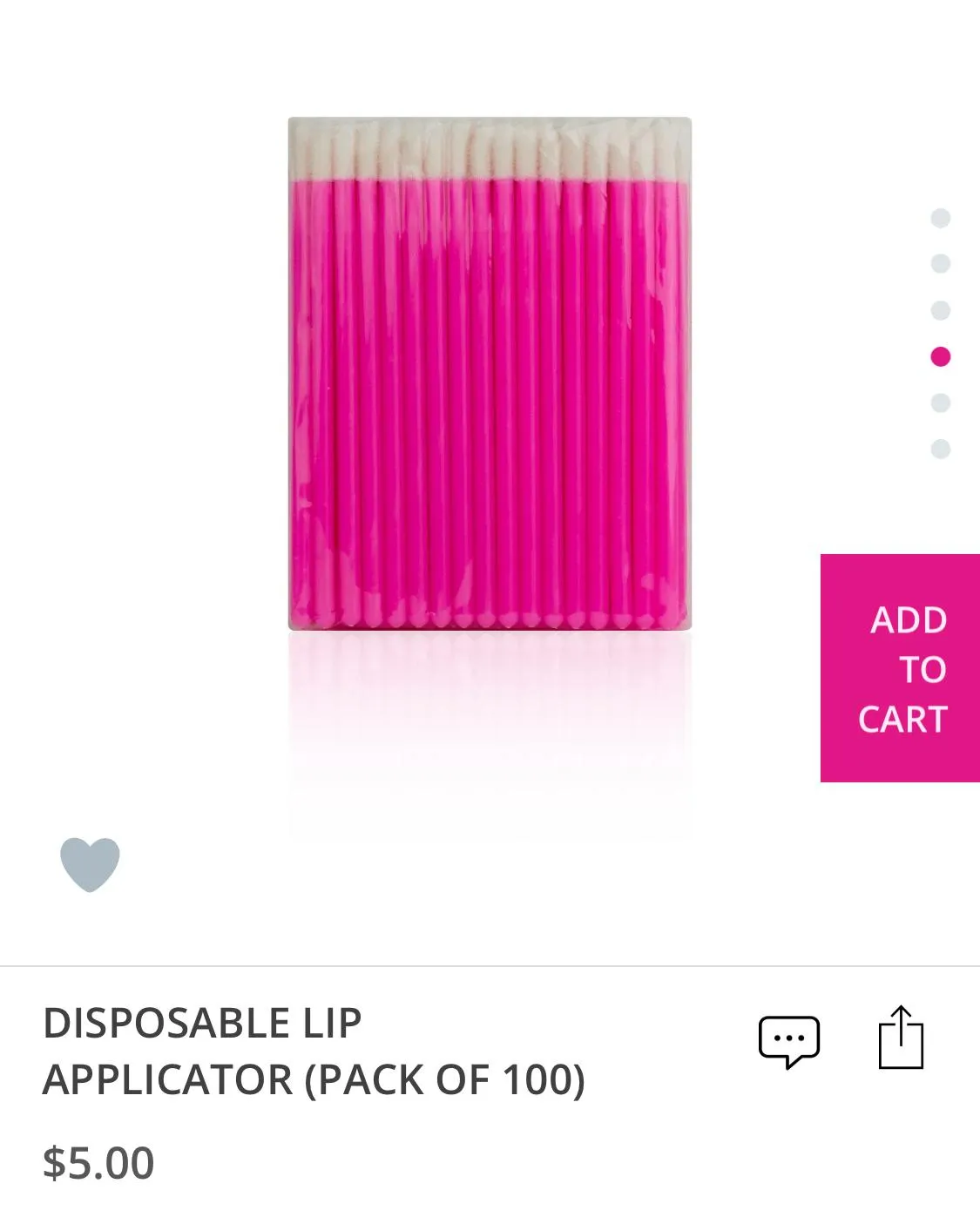Open the chat message icon
This screenshot has height=1224, width=980.
point(788,1040)
